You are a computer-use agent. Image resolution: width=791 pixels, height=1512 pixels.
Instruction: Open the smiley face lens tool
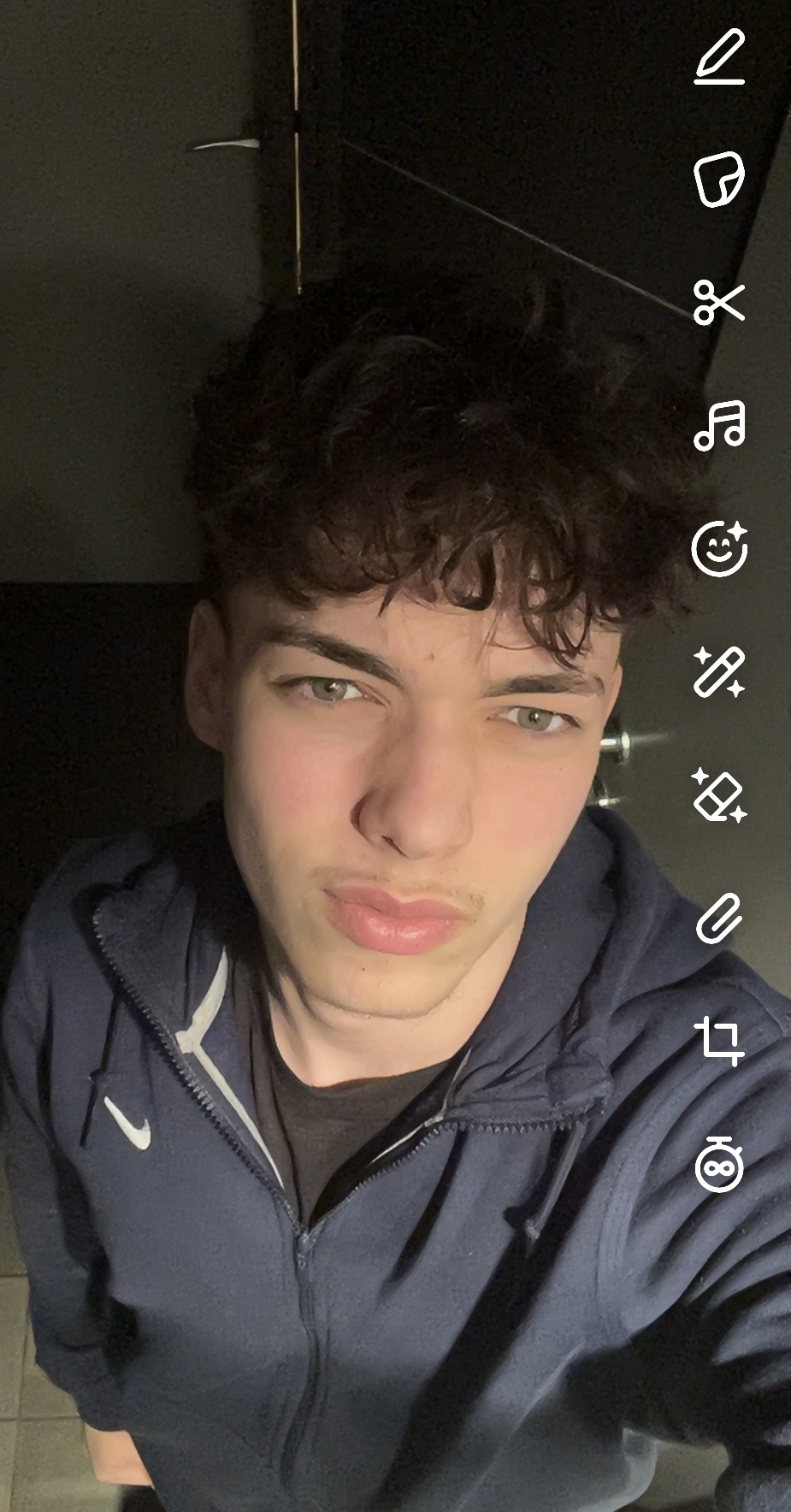[x=719, y=549]
